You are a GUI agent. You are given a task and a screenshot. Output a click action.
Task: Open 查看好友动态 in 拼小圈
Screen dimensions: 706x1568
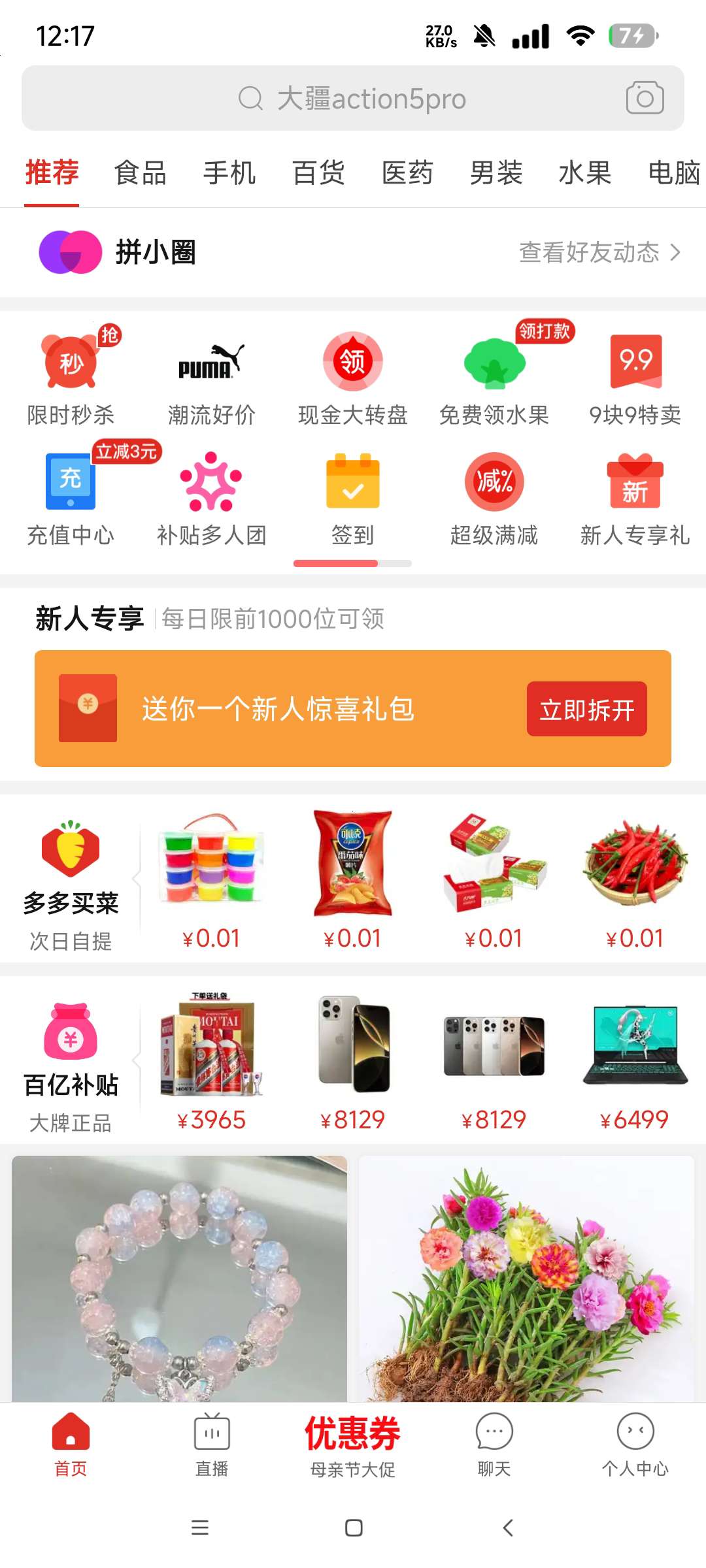(x=599, y=252)
